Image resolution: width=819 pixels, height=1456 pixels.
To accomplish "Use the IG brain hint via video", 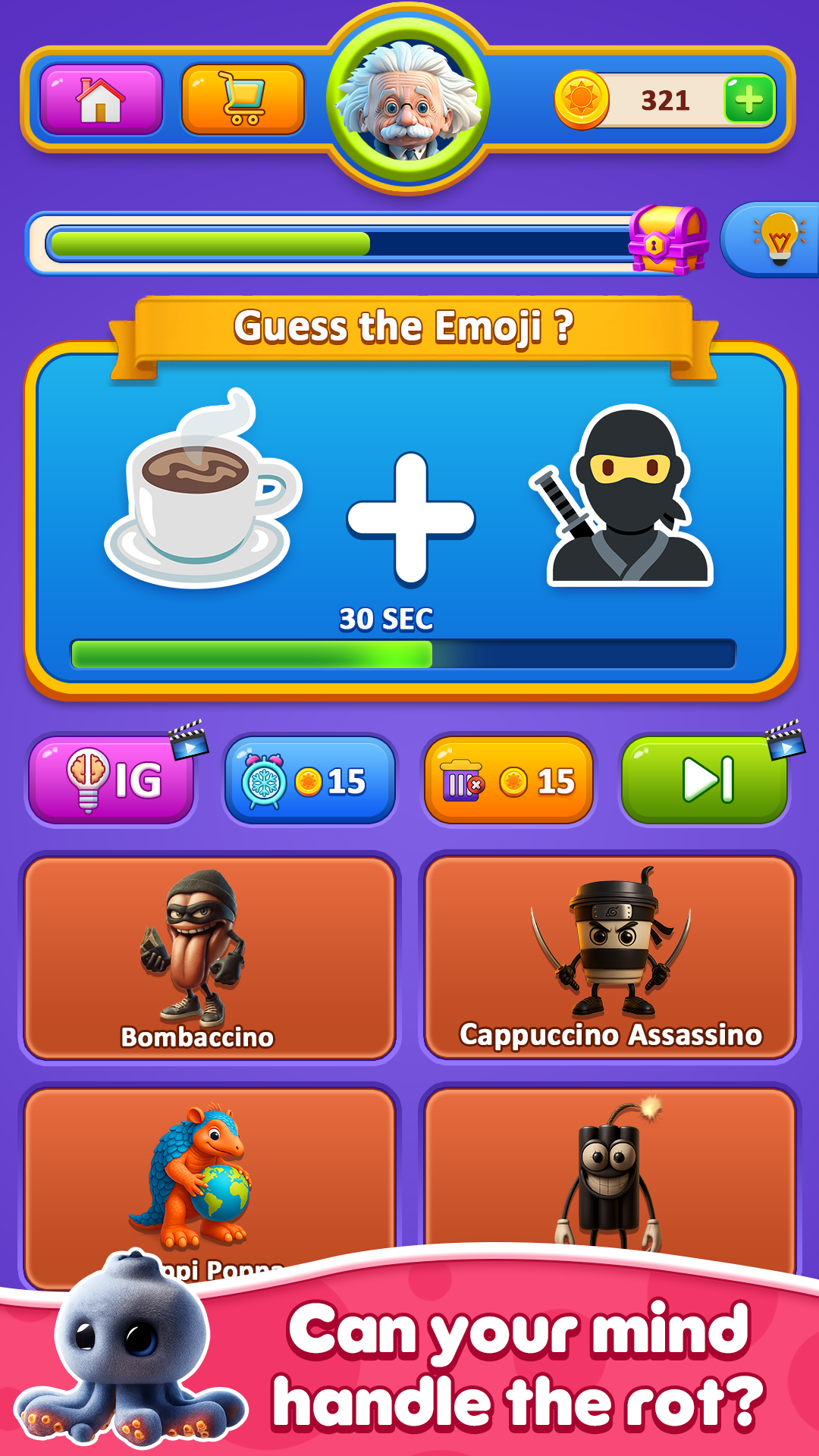I will tap(112, 780).
